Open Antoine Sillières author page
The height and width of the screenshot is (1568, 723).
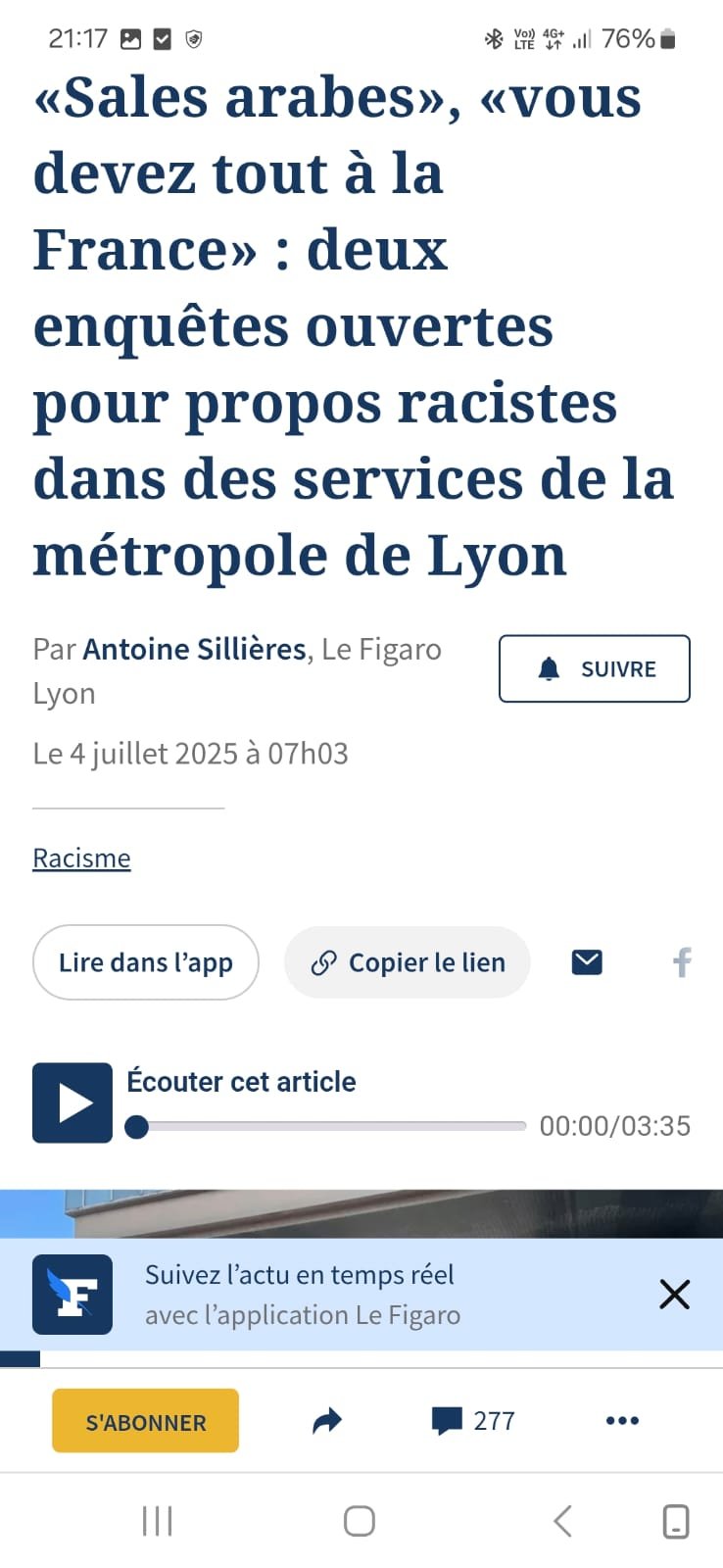tap(194, 649)
